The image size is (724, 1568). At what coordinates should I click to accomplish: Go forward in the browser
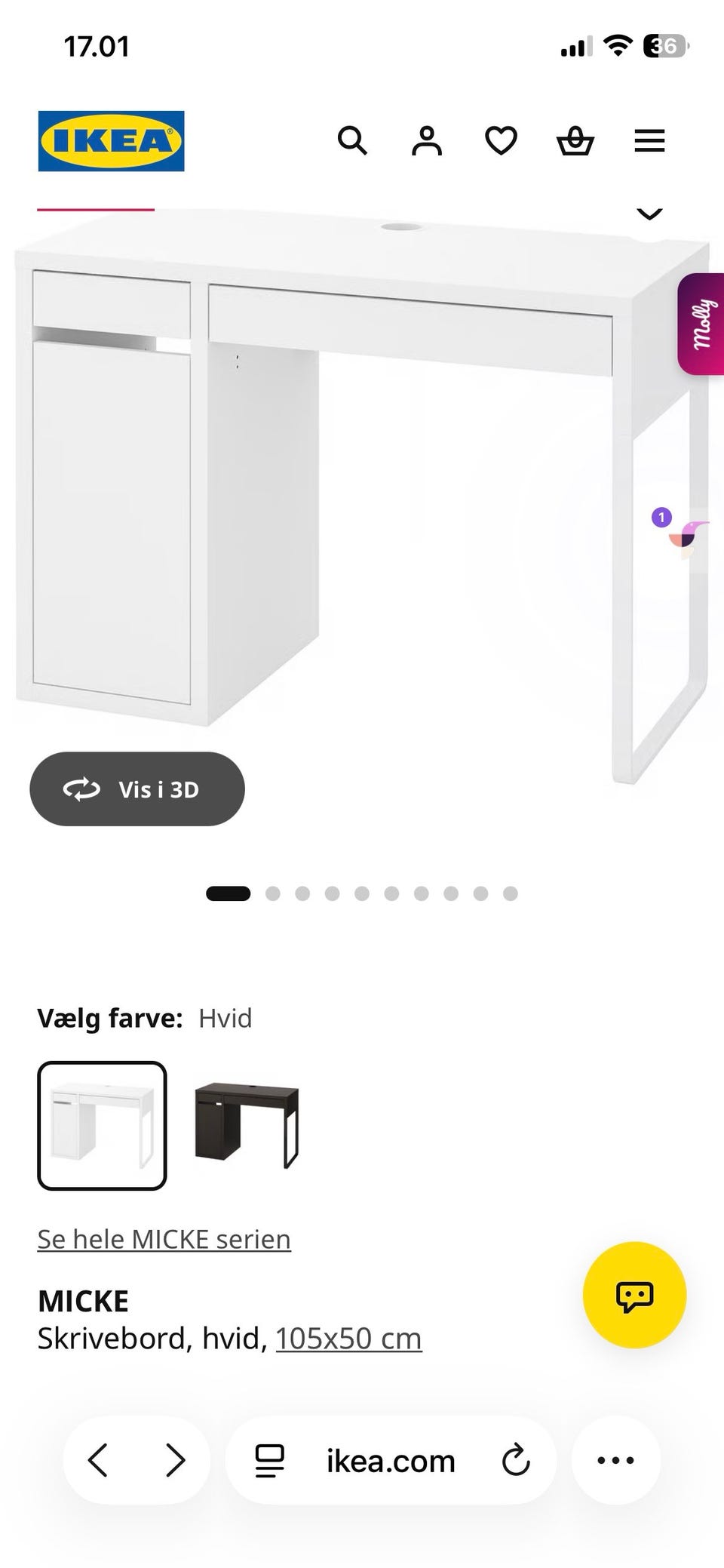(x=175, y=1460)
